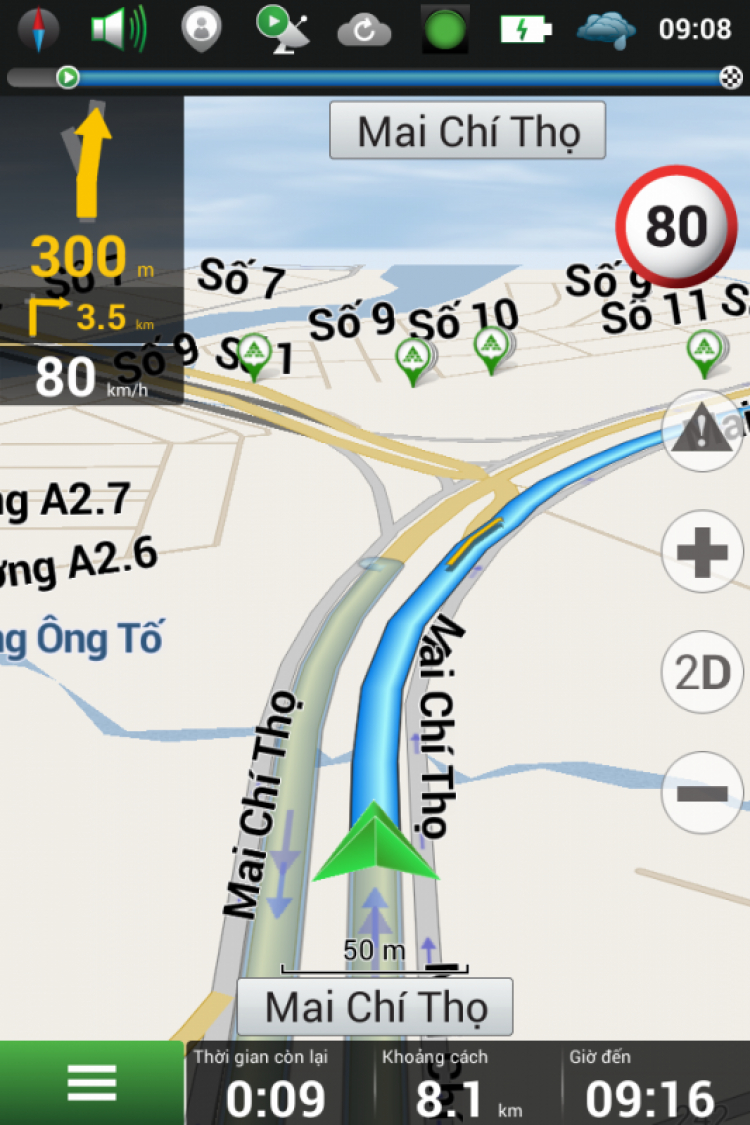Open the main menu button
The height and width of the screenshot is (1125, 750).
[92, 1083]
